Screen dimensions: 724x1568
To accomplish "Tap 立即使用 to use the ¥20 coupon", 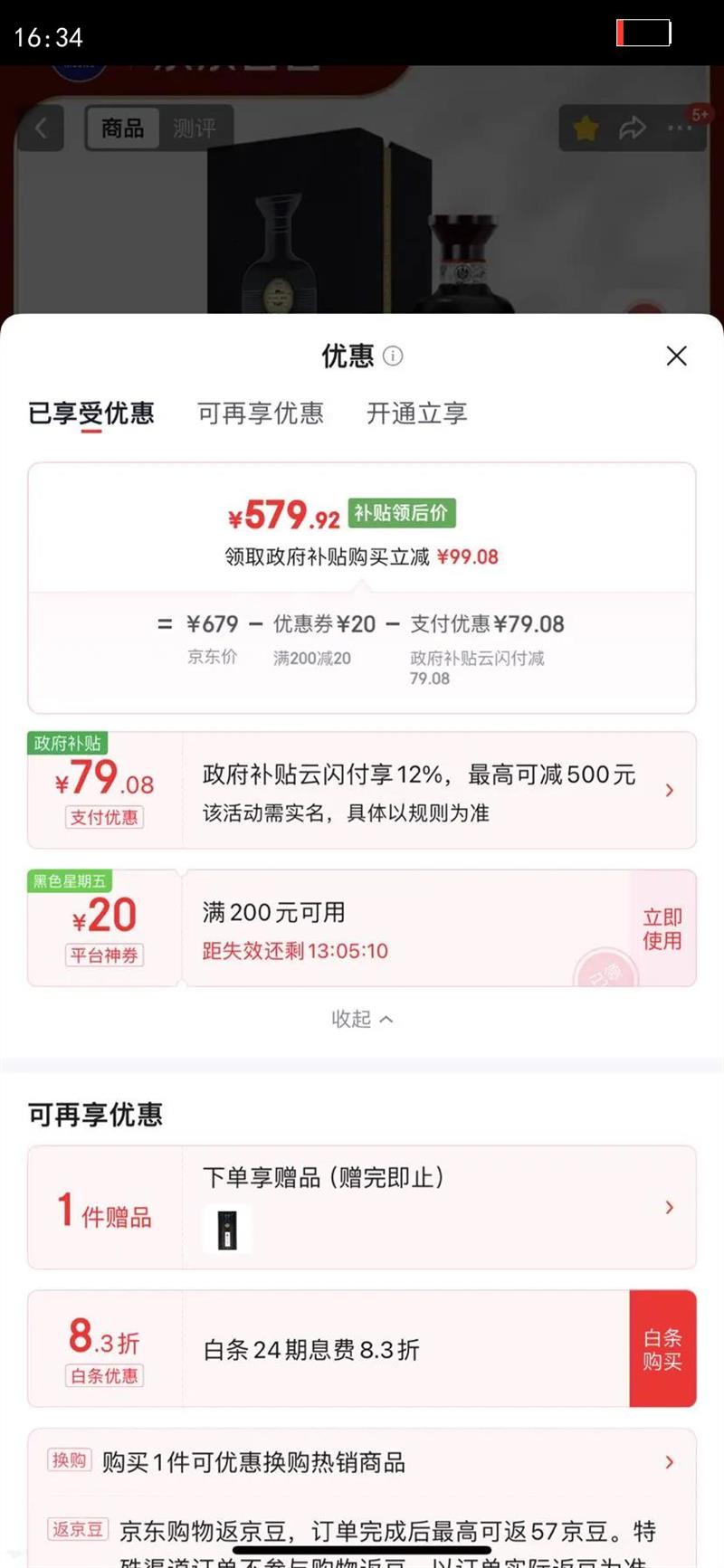I will coord(662,928).
